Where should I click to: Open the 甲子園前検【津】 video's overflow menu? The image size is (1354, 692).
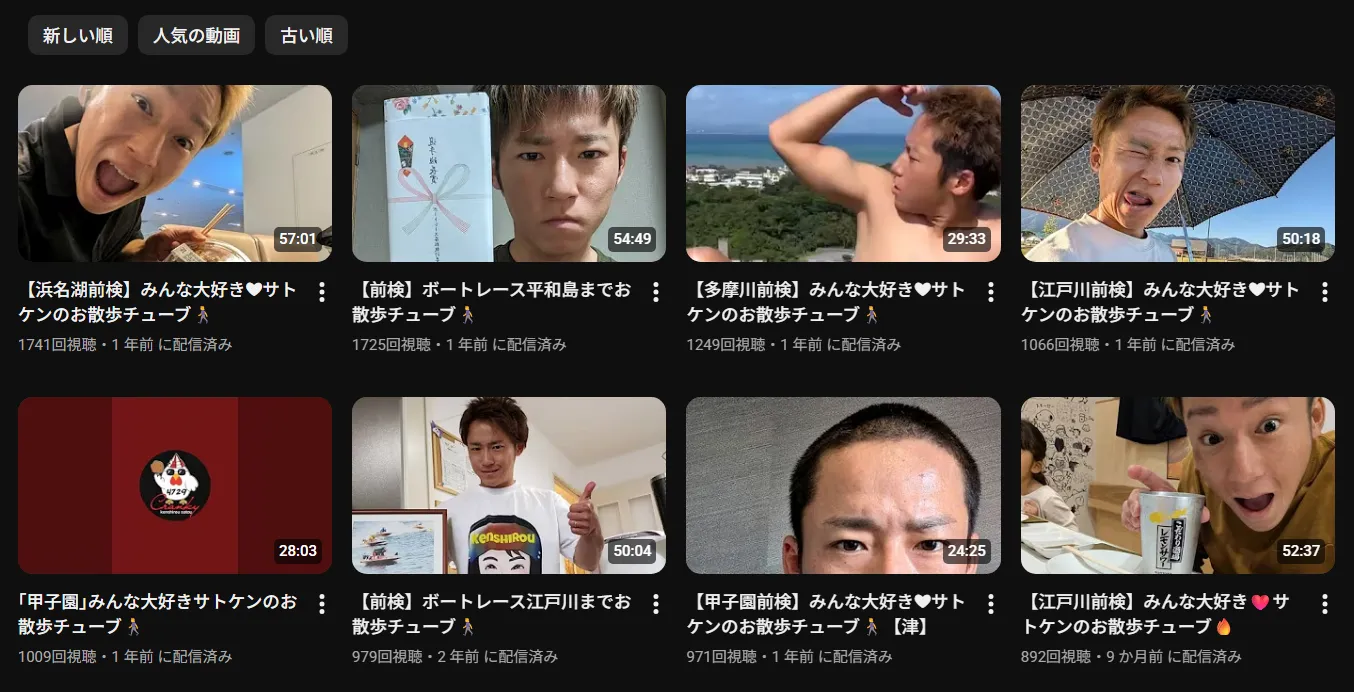[991, 604]
